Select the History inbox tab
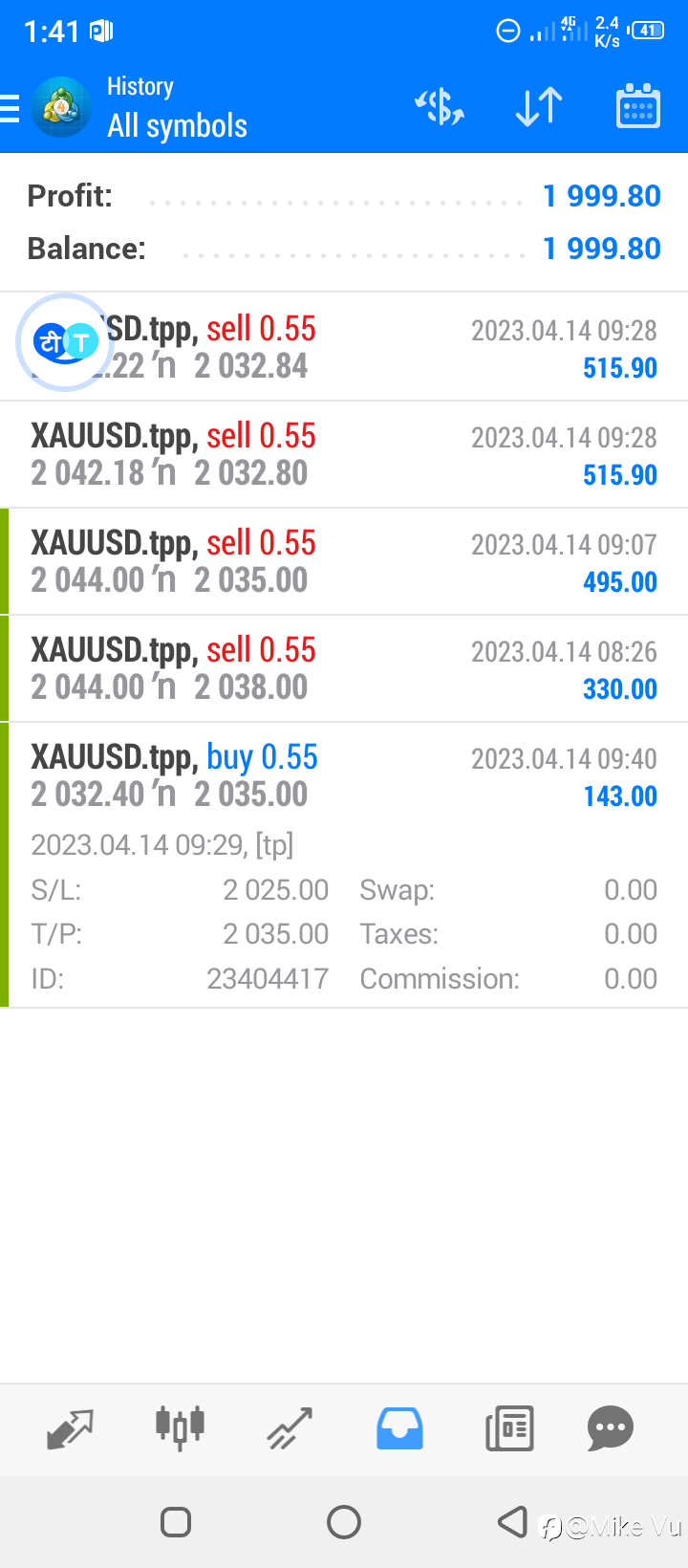688x1568 pixels. coord(399,1429)
